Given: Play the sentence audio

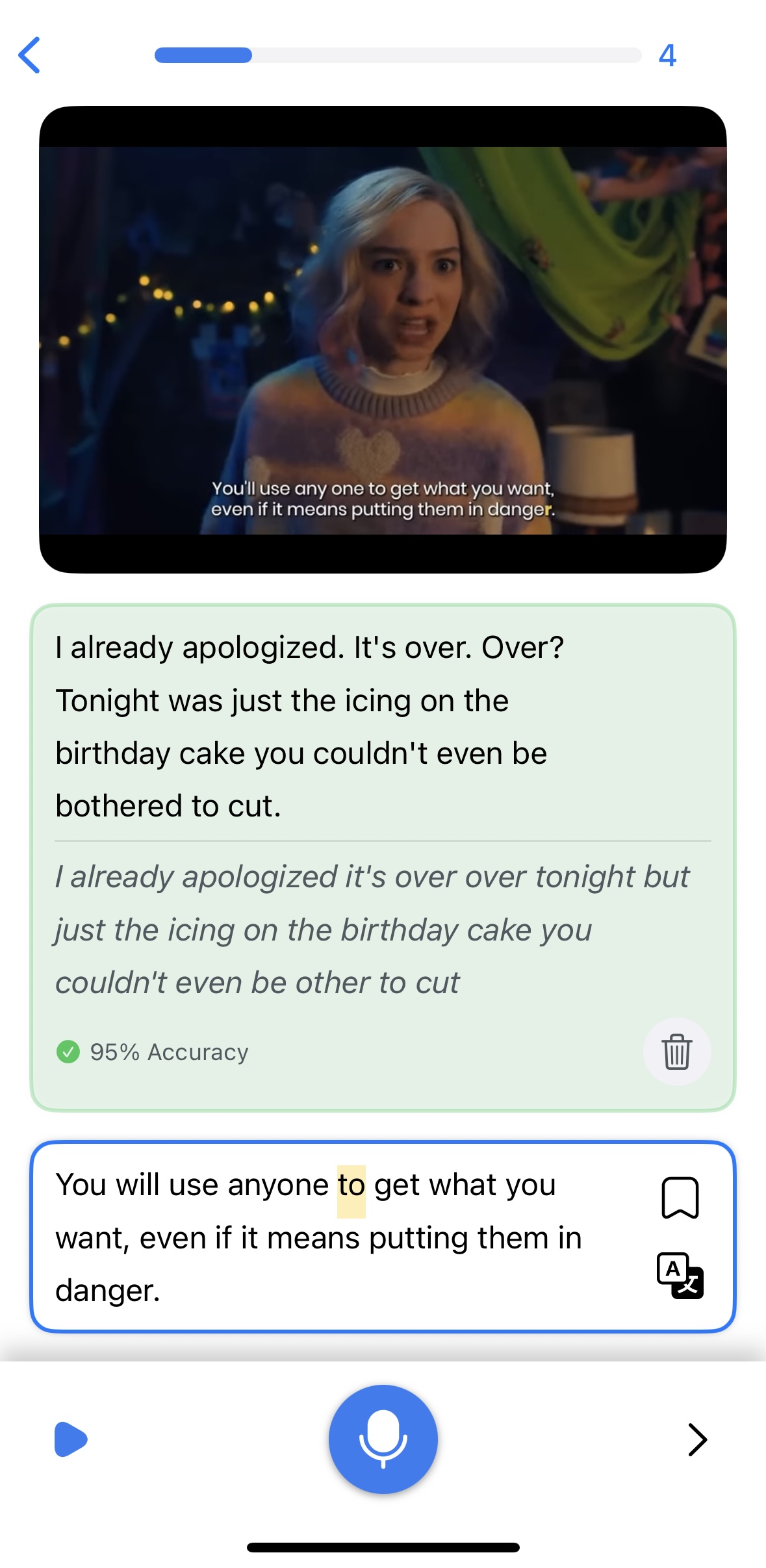Looking at the screenshot, I should [70, 1439].
